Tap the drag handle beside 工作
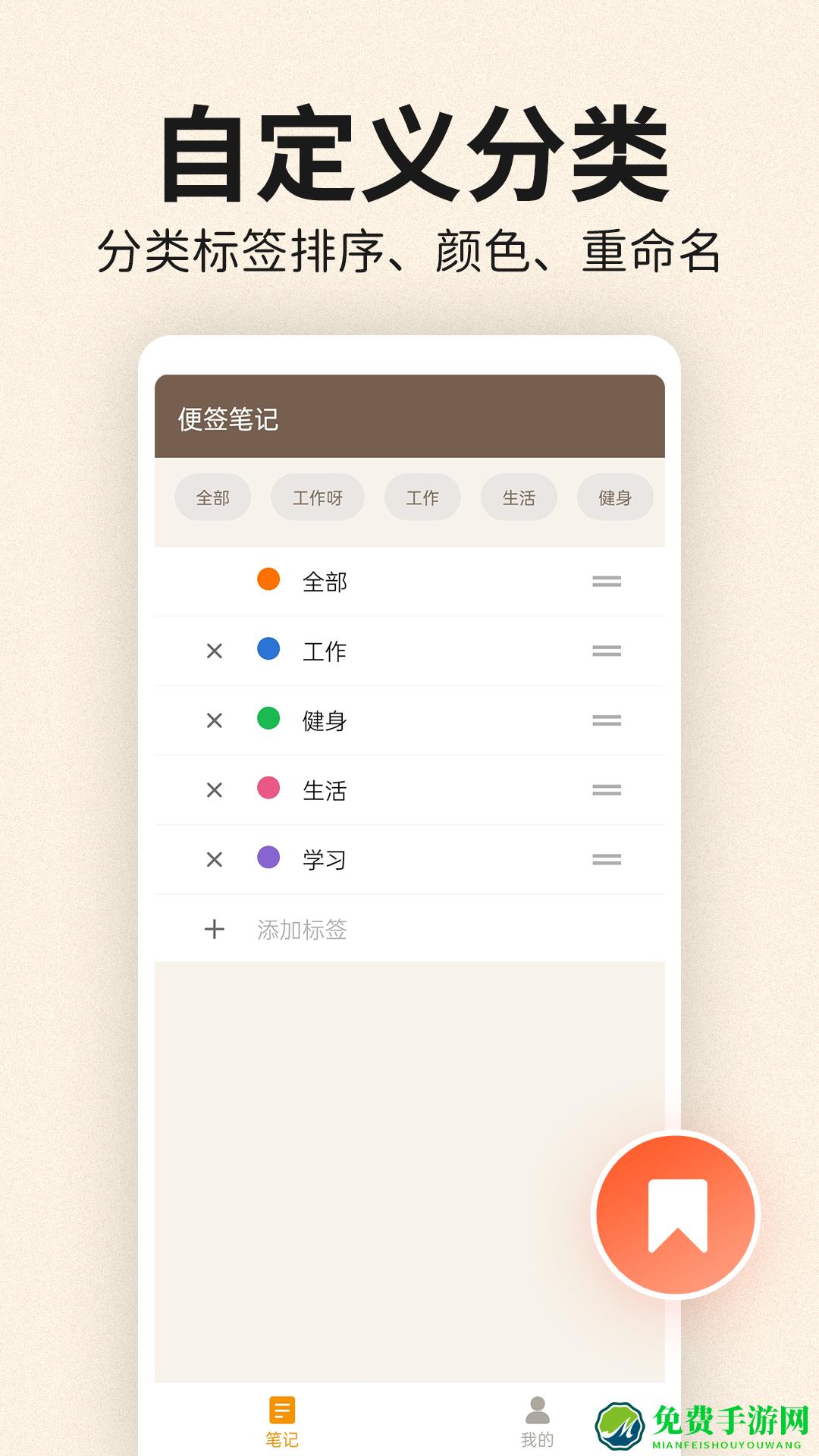The image size is (819, 1456). click(x=607, y=651)
